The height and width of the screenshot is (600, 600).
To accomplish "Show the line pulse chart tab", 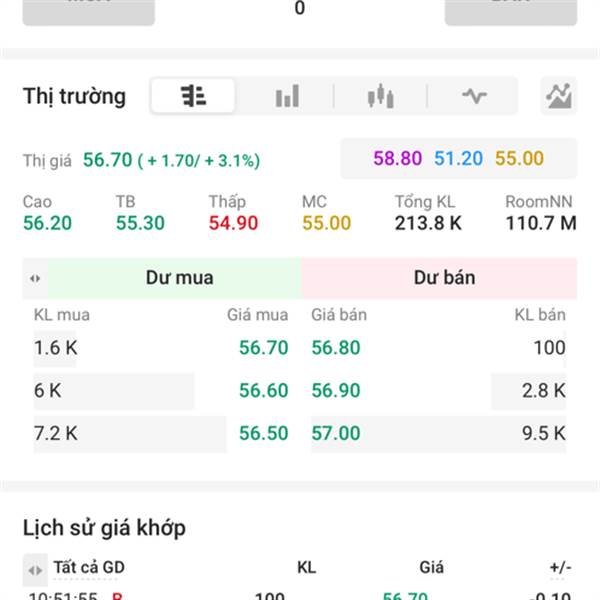I will point(473,96).
